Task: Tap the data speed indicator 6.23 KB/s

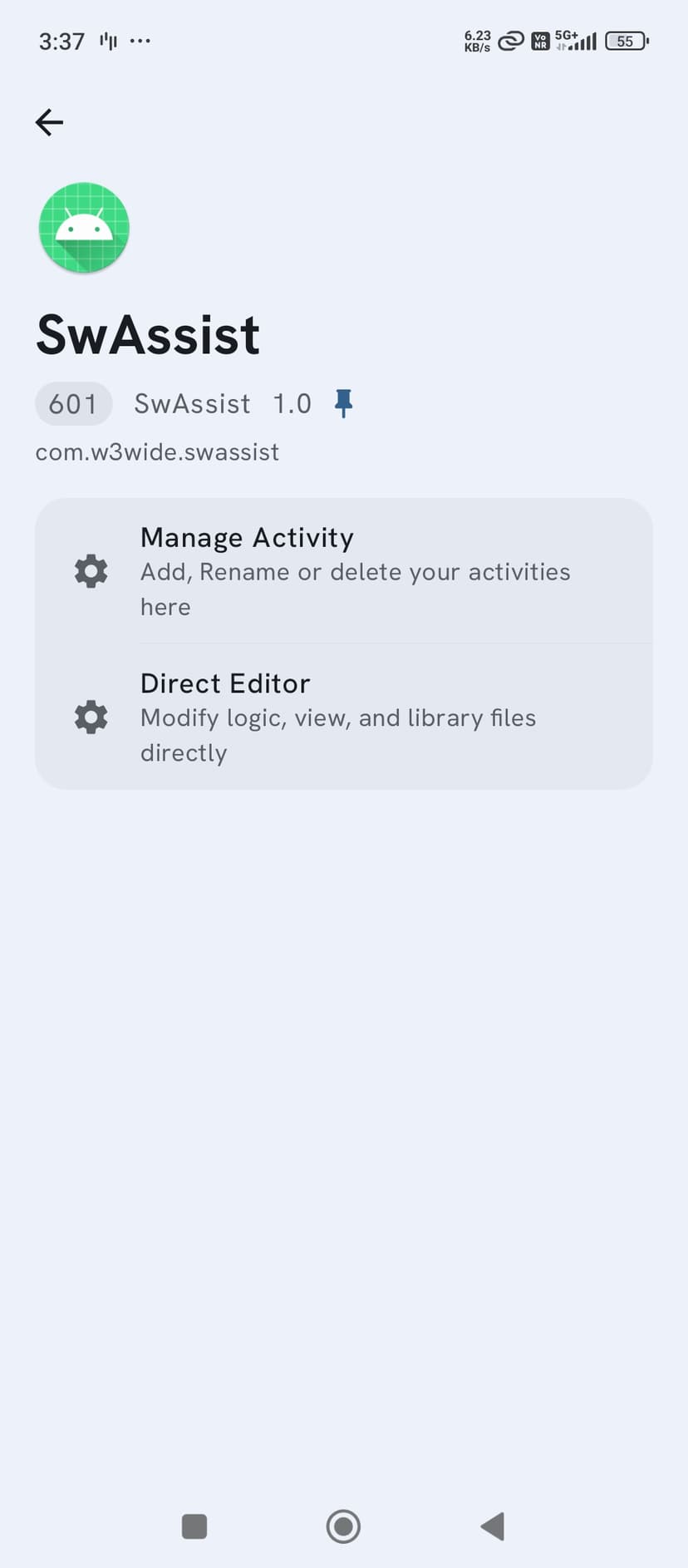Action: tap(475, 41)
